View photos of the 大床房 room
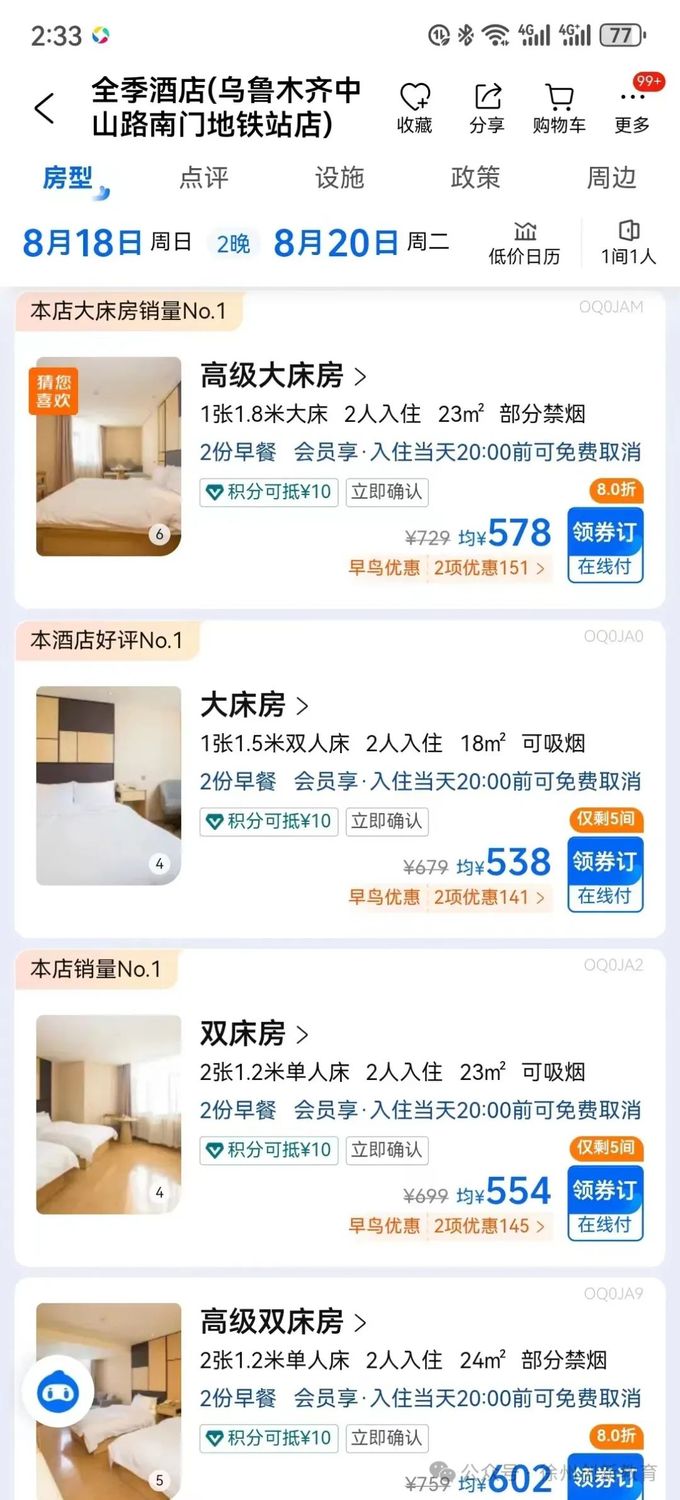 [x=108, y=785]
